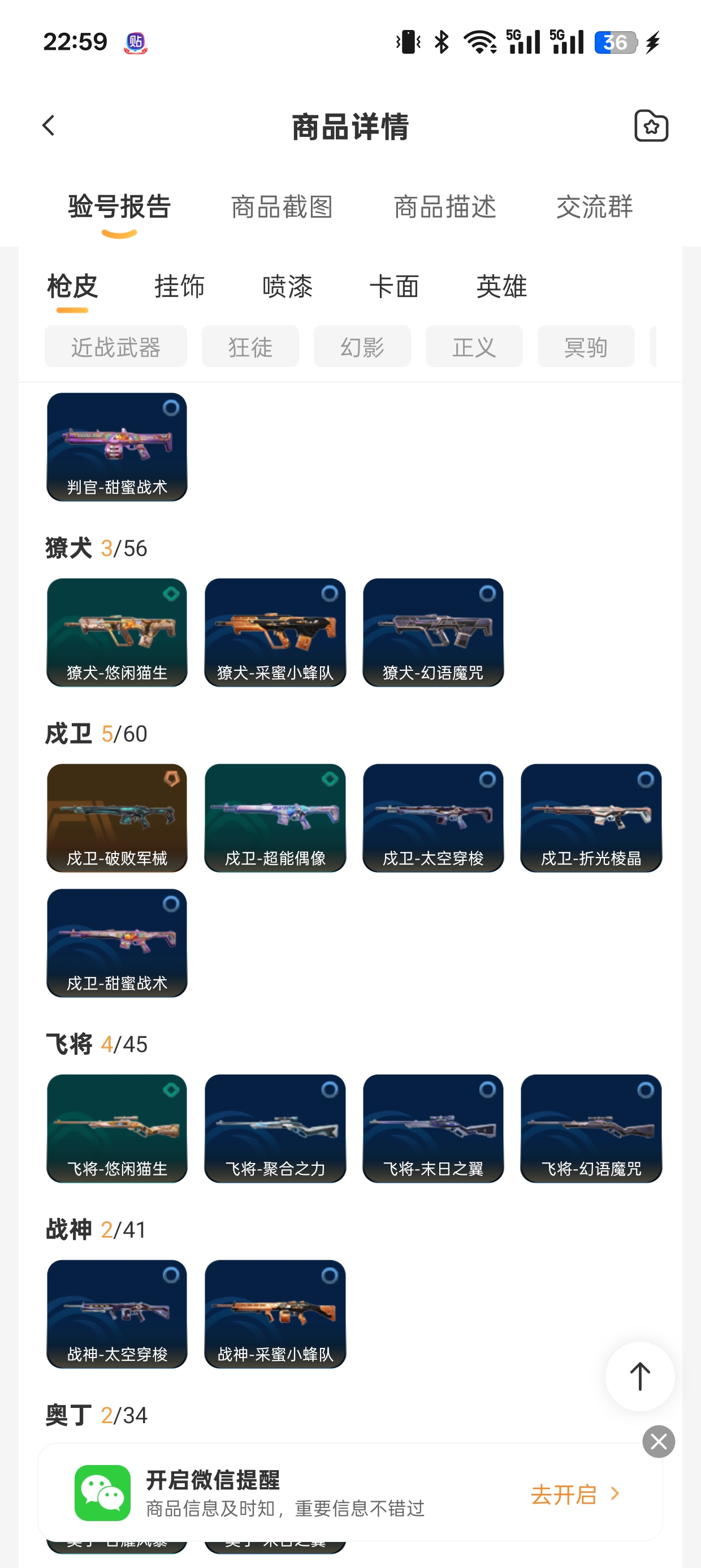Open the 戍卫-破败军械 skin tile
701x1568 pixels.
click(117, 817)
